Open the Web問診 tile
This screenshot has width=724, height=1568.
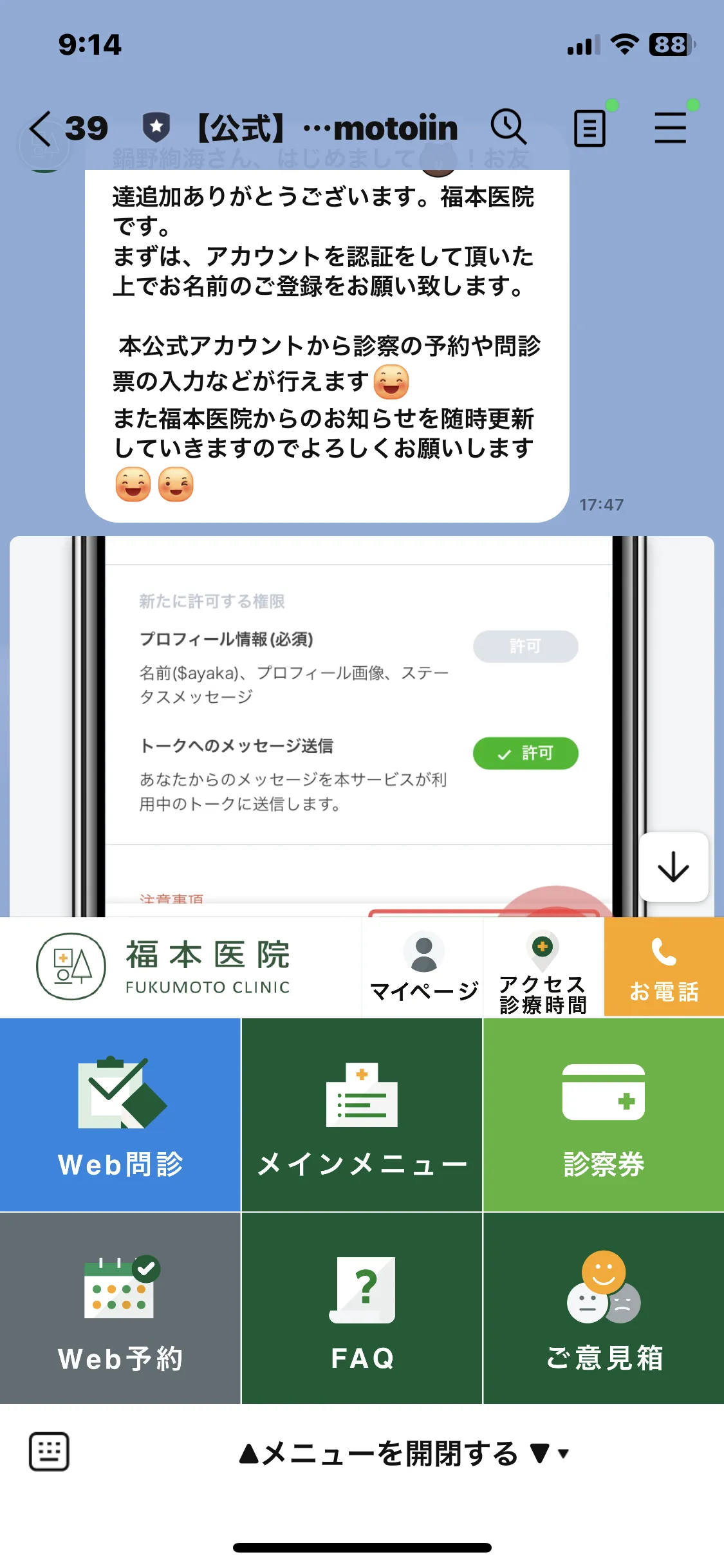(x=120, y=1115)
